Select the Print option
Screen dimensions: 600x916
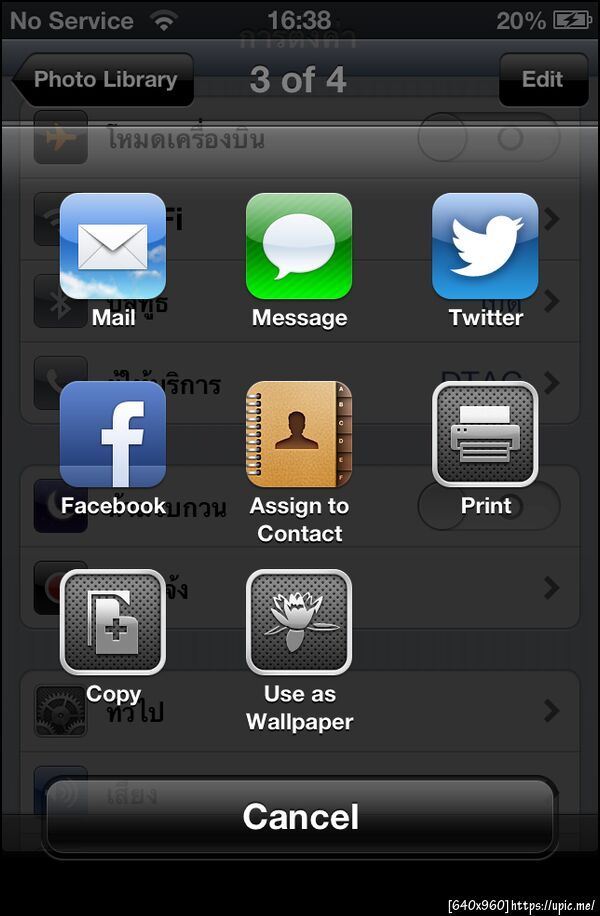point(485,435)
